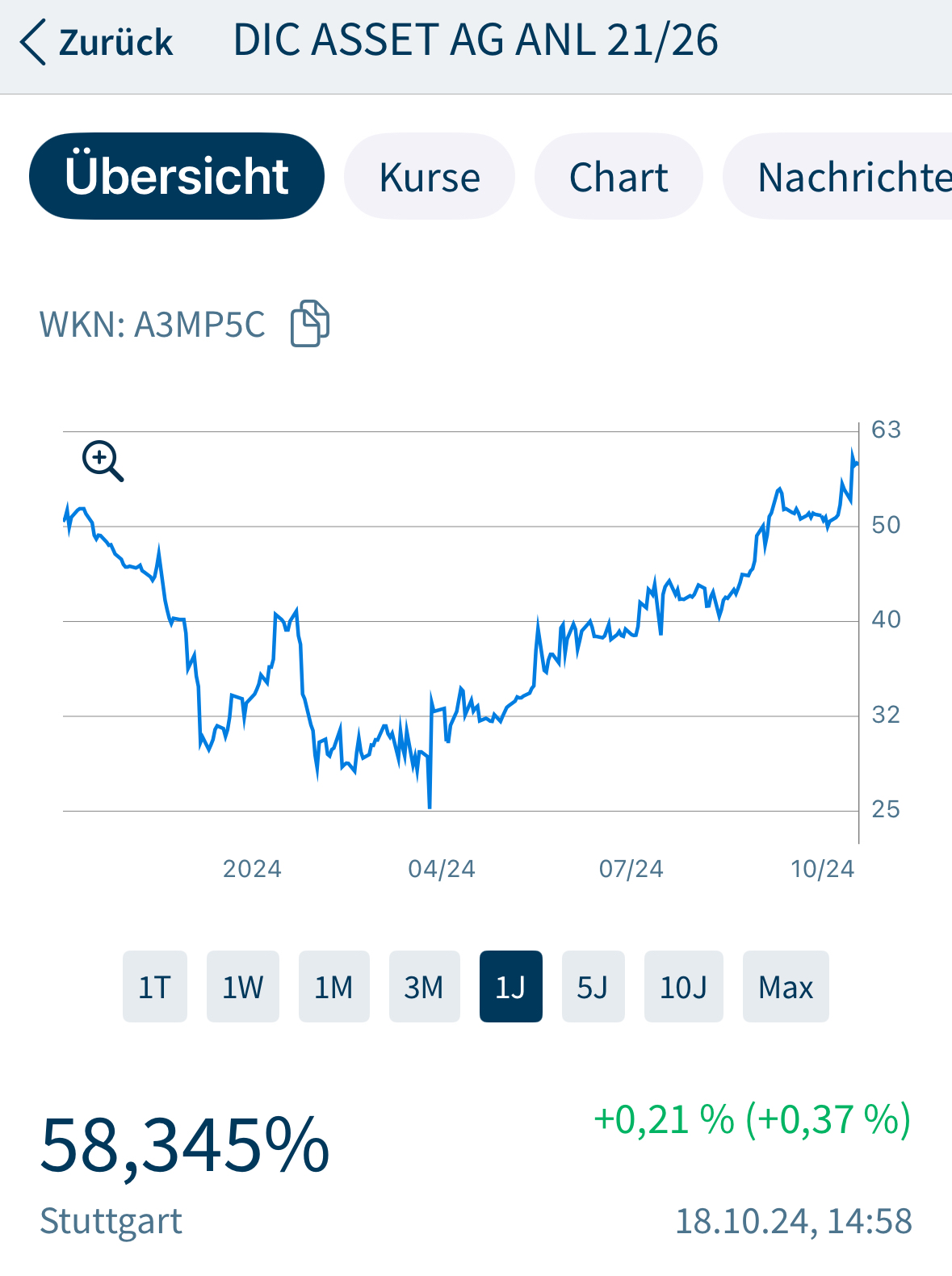Viewport: 952px width, 1276px height.
Task: Click the green percentage change
Action: pyautogui.click(x=751, y=1119)
